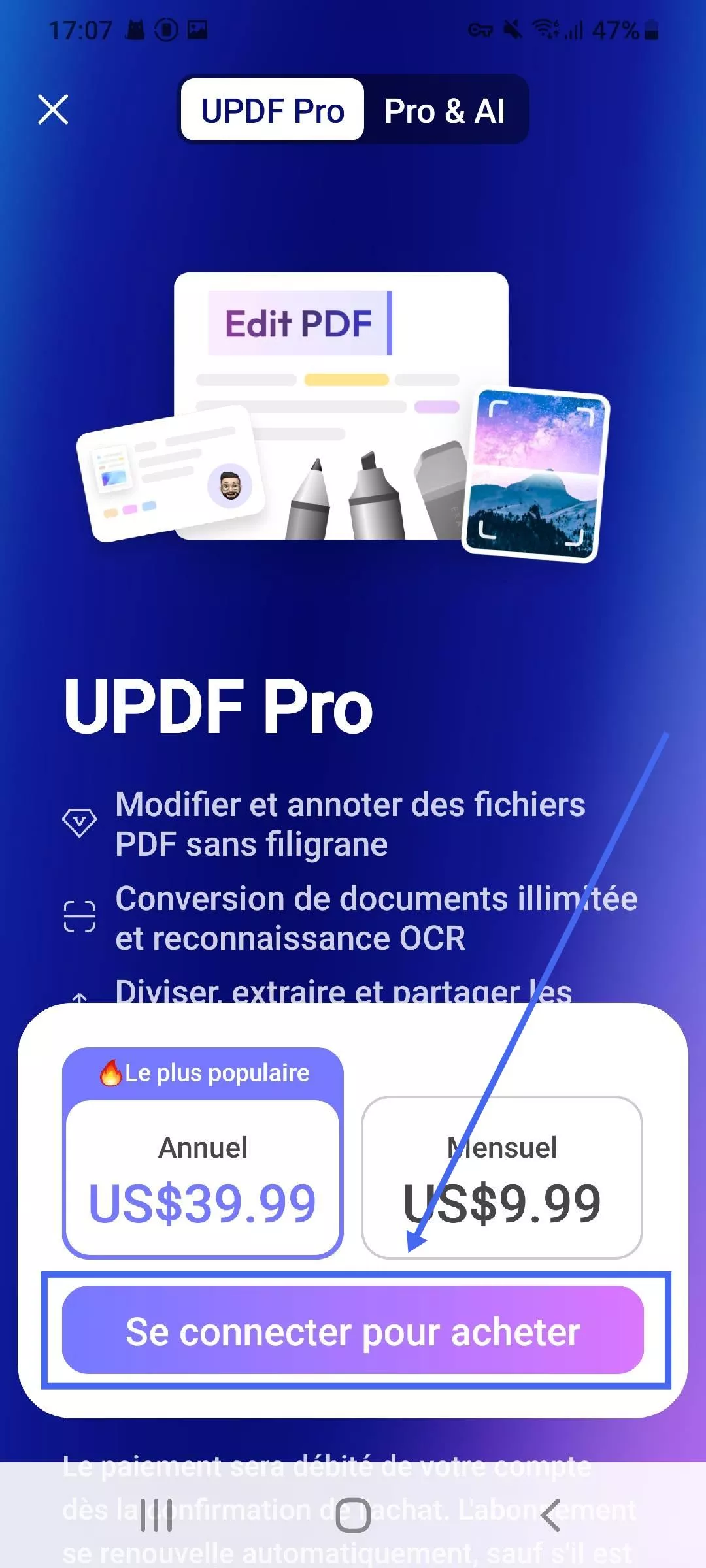706x1568 pixels.
Task: Tap Se connecter pour acheter
Action: coord(353,1331)
